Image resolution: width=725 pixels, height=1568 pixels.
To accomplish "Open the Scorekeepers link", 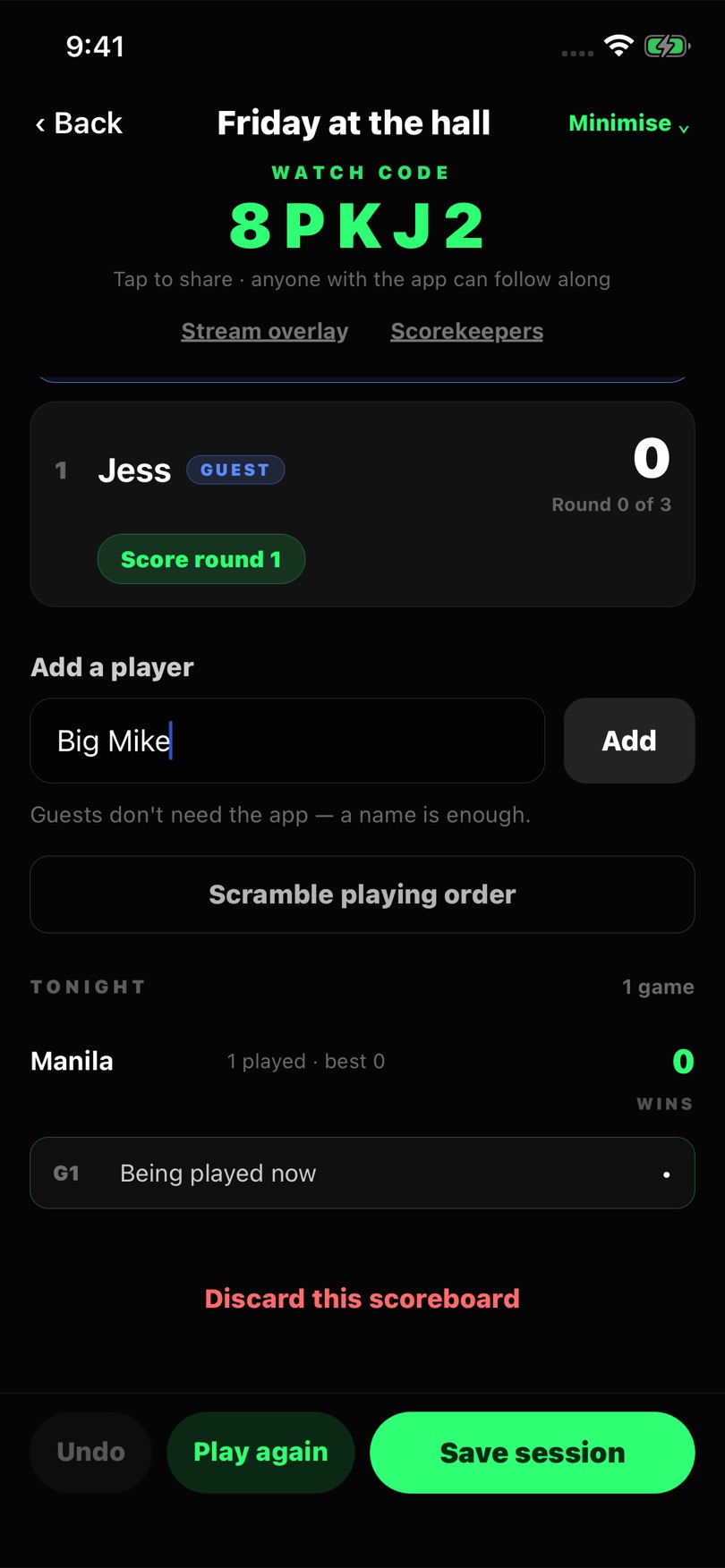I will click(466, 331).
